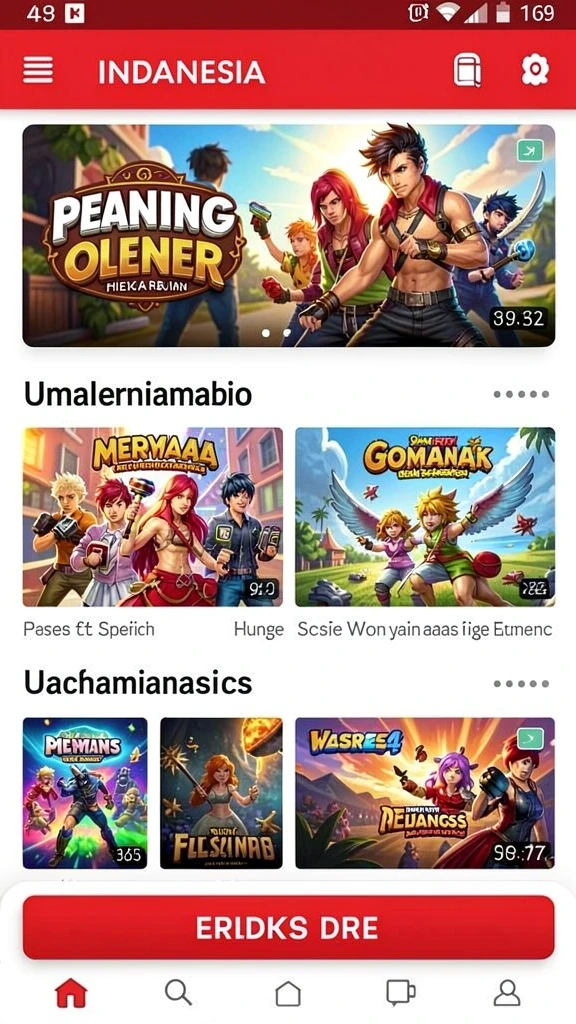576x1024 pixels.
Task: Open the hamburger menu
Action: pos(38,70)
